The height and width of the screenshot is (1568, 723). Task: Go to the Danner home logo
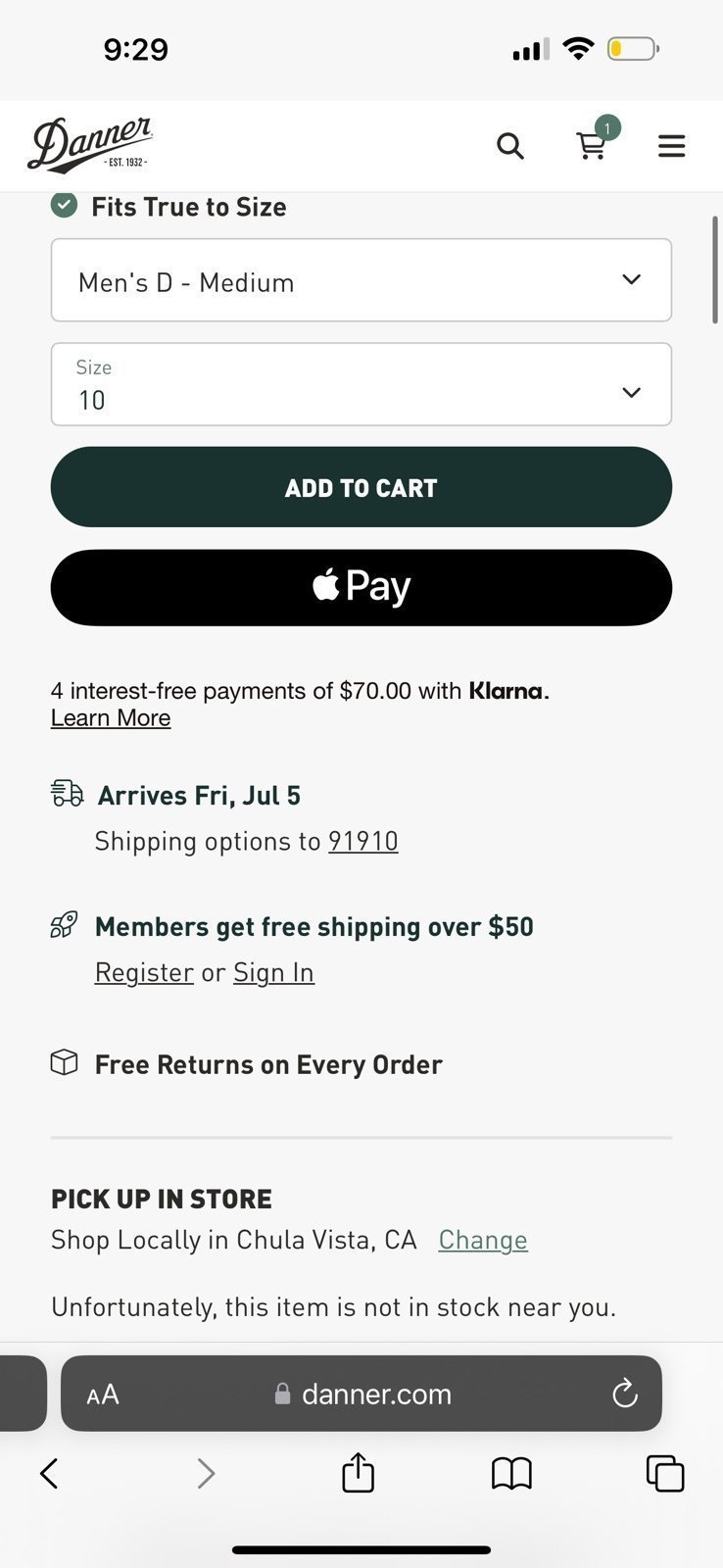(90, 145)
